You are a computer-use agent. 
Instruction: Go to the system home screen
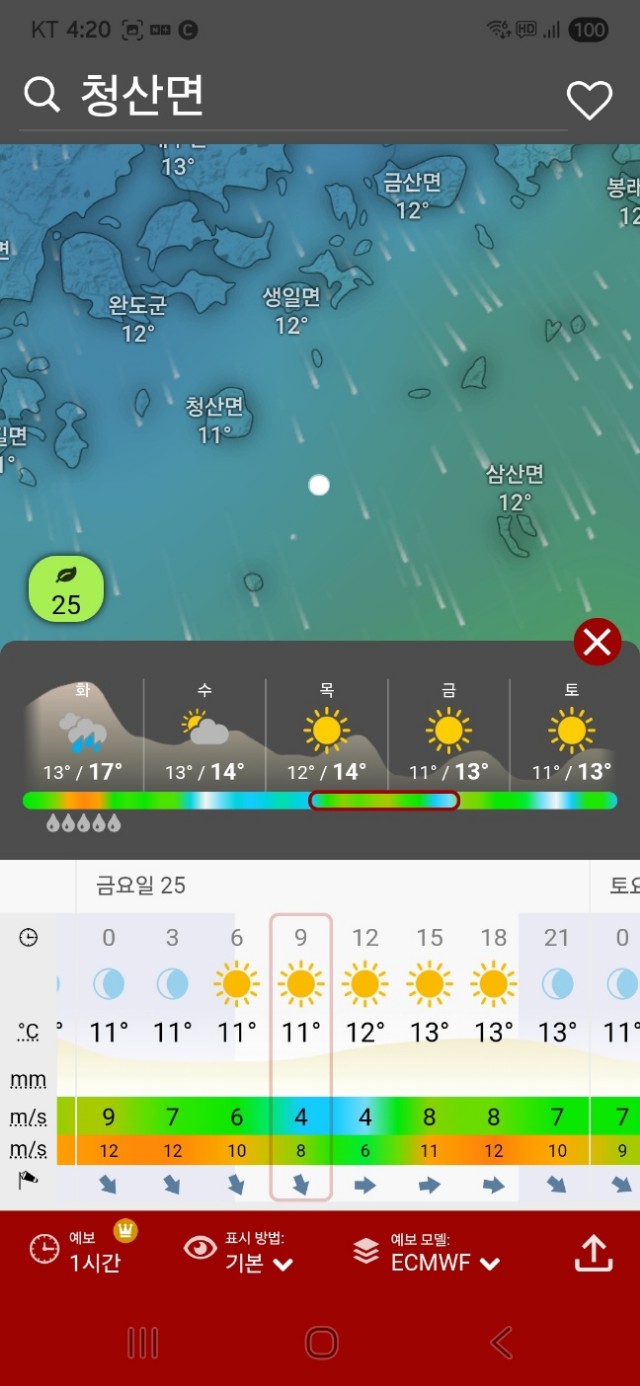pyautogui.click(x=321, y=1343)
